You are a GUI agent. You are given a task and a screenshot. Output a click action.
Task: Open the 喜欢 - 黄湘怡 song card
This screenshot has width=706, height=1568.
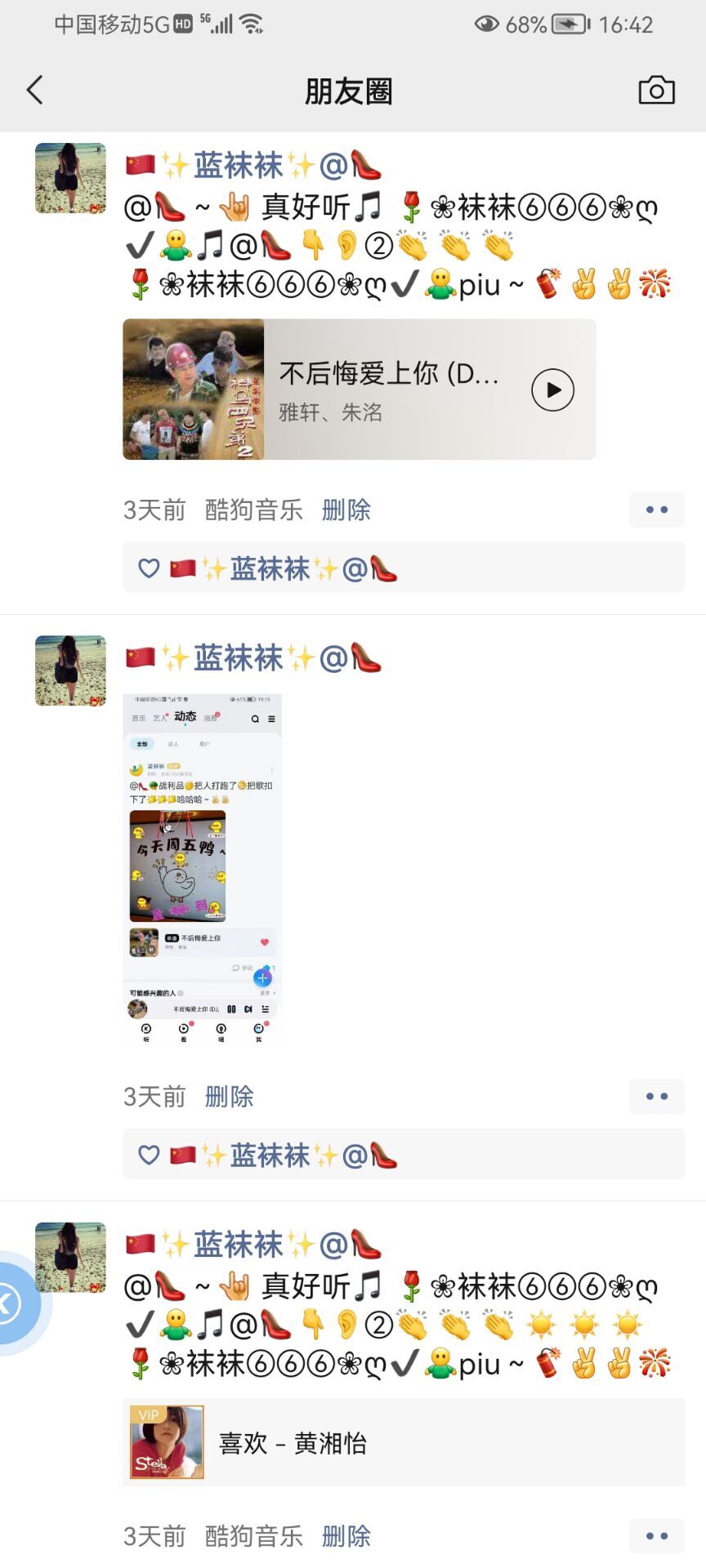click(404, 1442)
